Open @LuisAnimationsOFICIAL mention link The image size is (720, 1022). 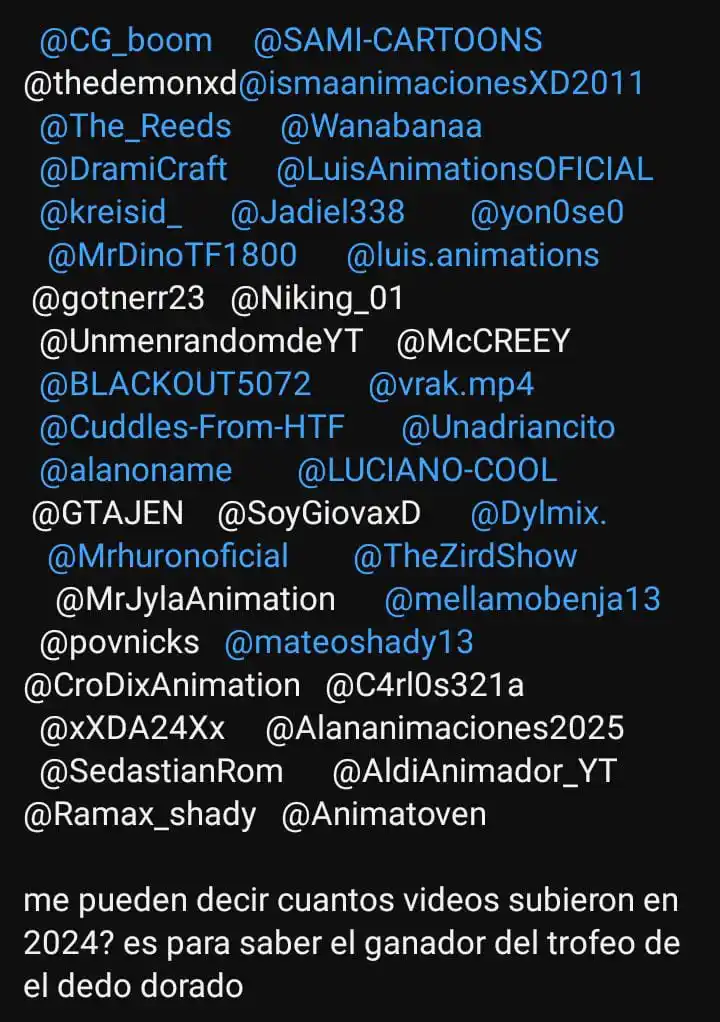(x=464, y=170)
